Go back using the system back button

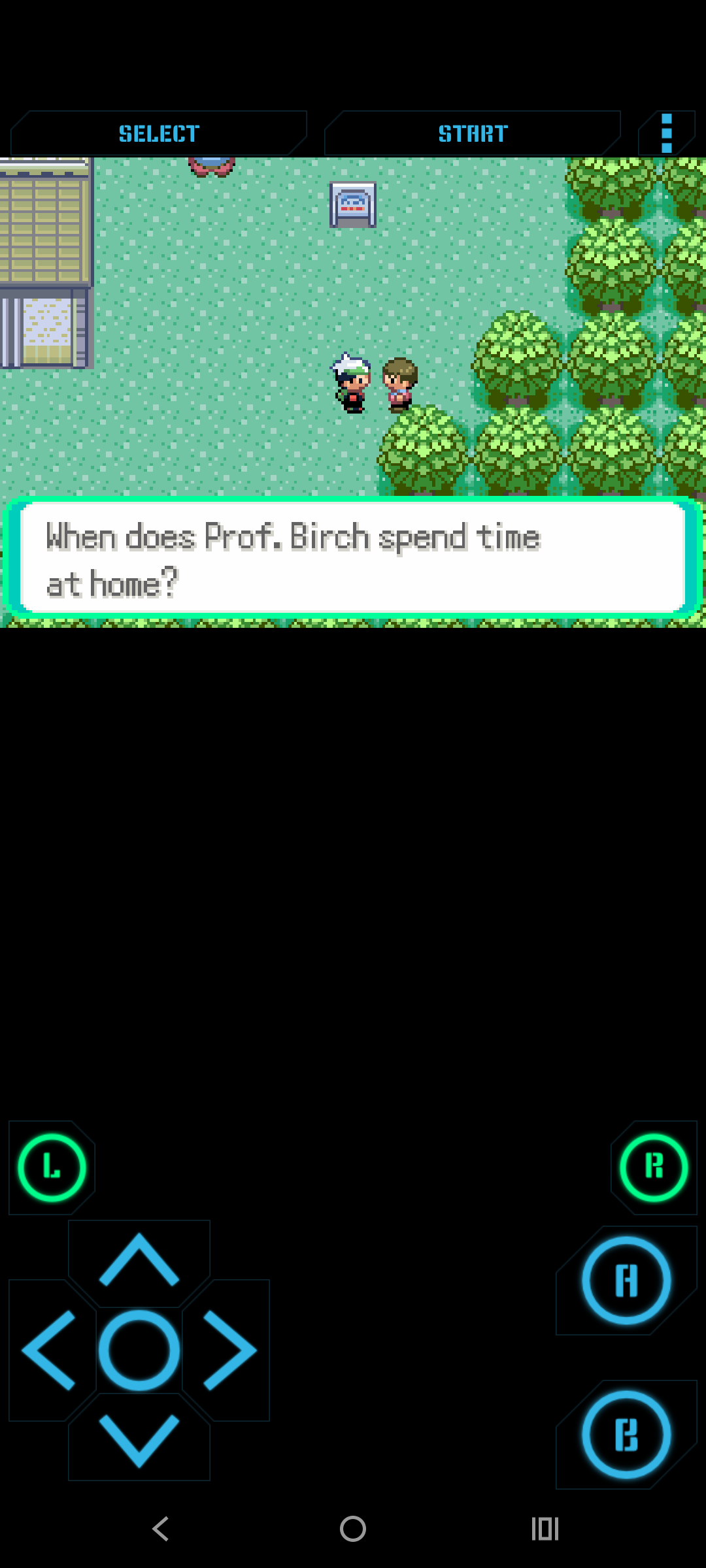coord(161,1529)
